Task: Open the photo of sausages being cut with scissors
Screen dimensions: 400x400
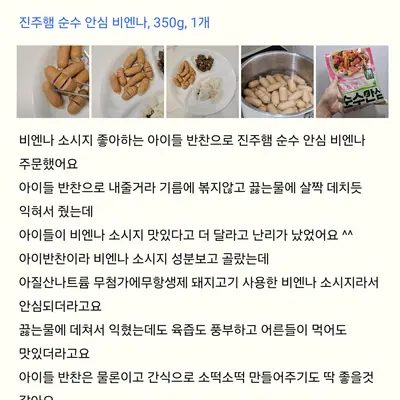Action: [53, 82]
